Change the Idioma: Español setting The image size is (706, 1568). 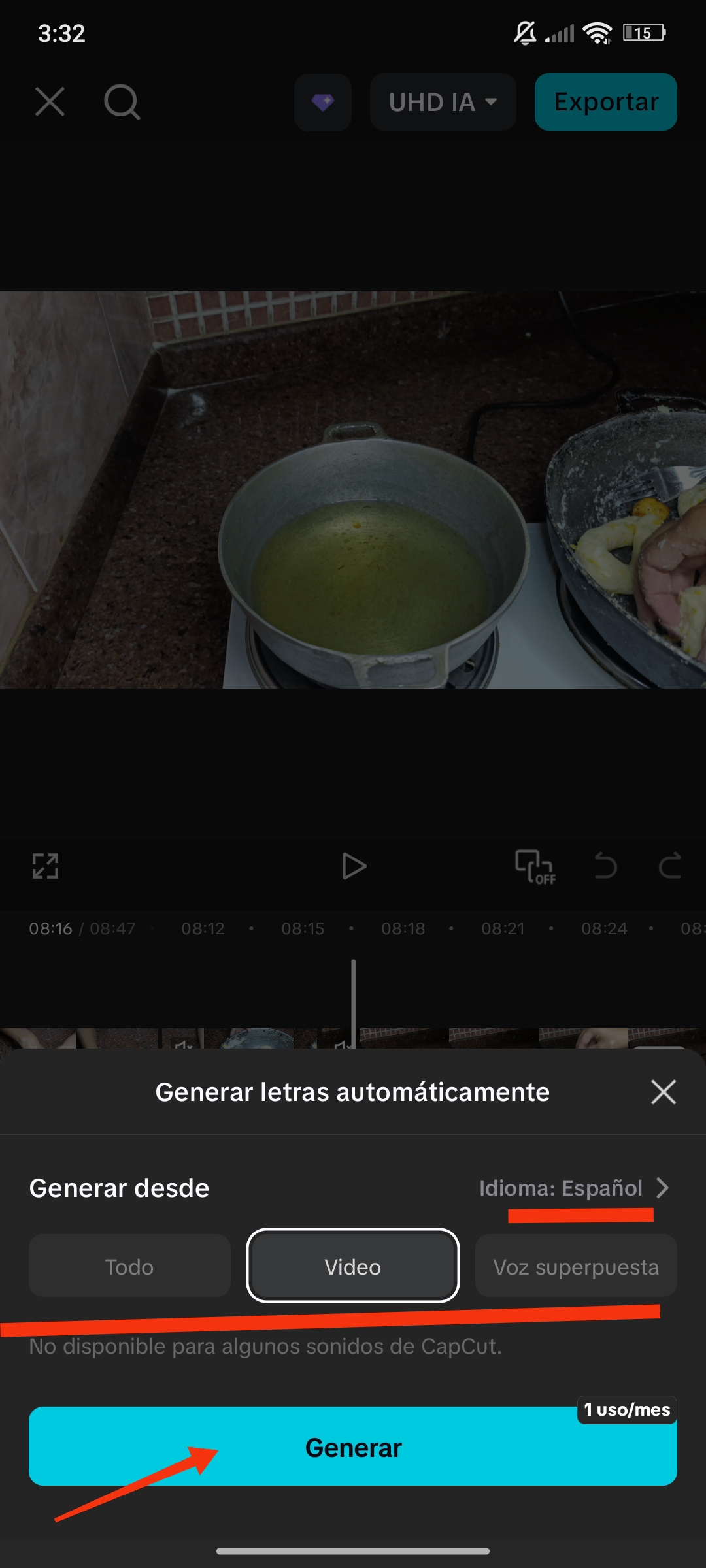click(573, 1188)
